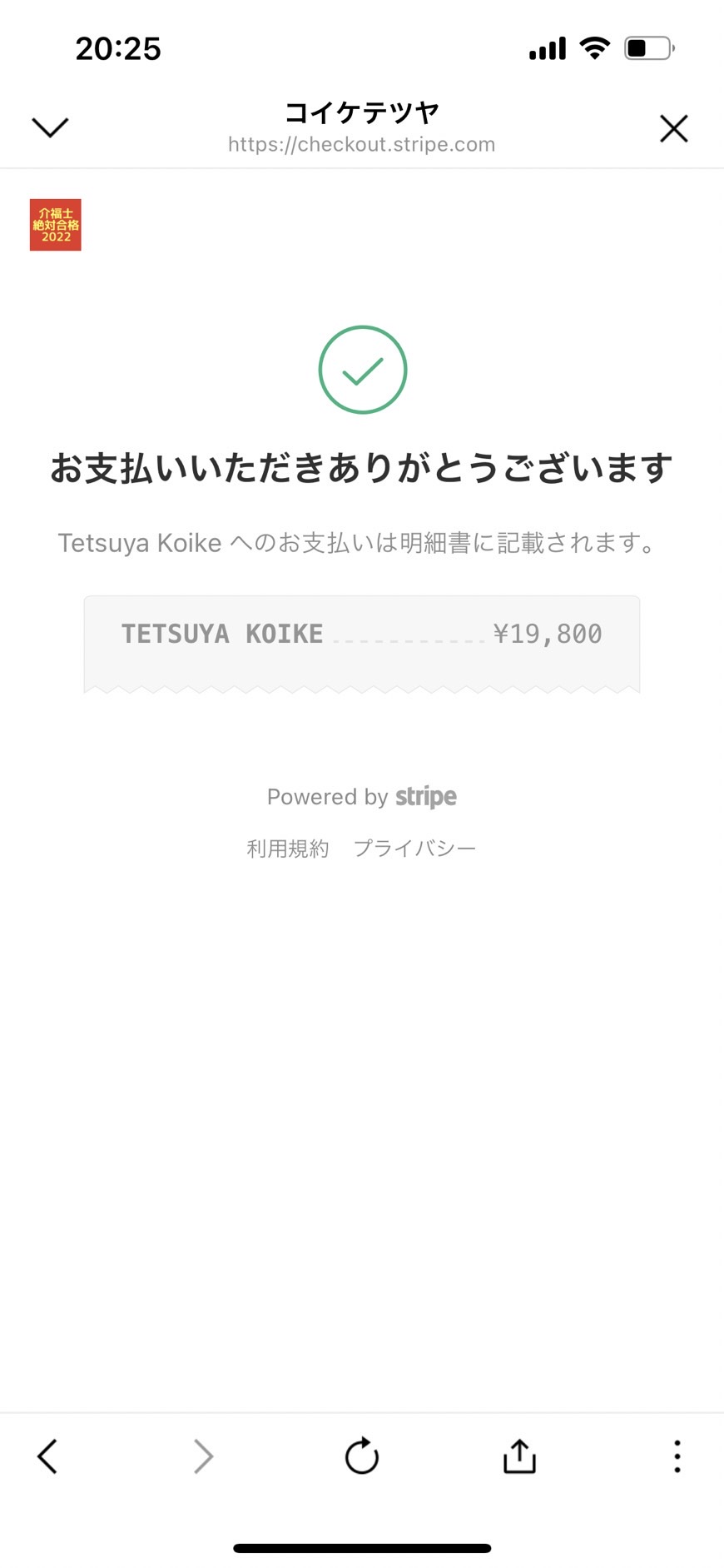Open the 利用規約 terms link

coord(288,849)
